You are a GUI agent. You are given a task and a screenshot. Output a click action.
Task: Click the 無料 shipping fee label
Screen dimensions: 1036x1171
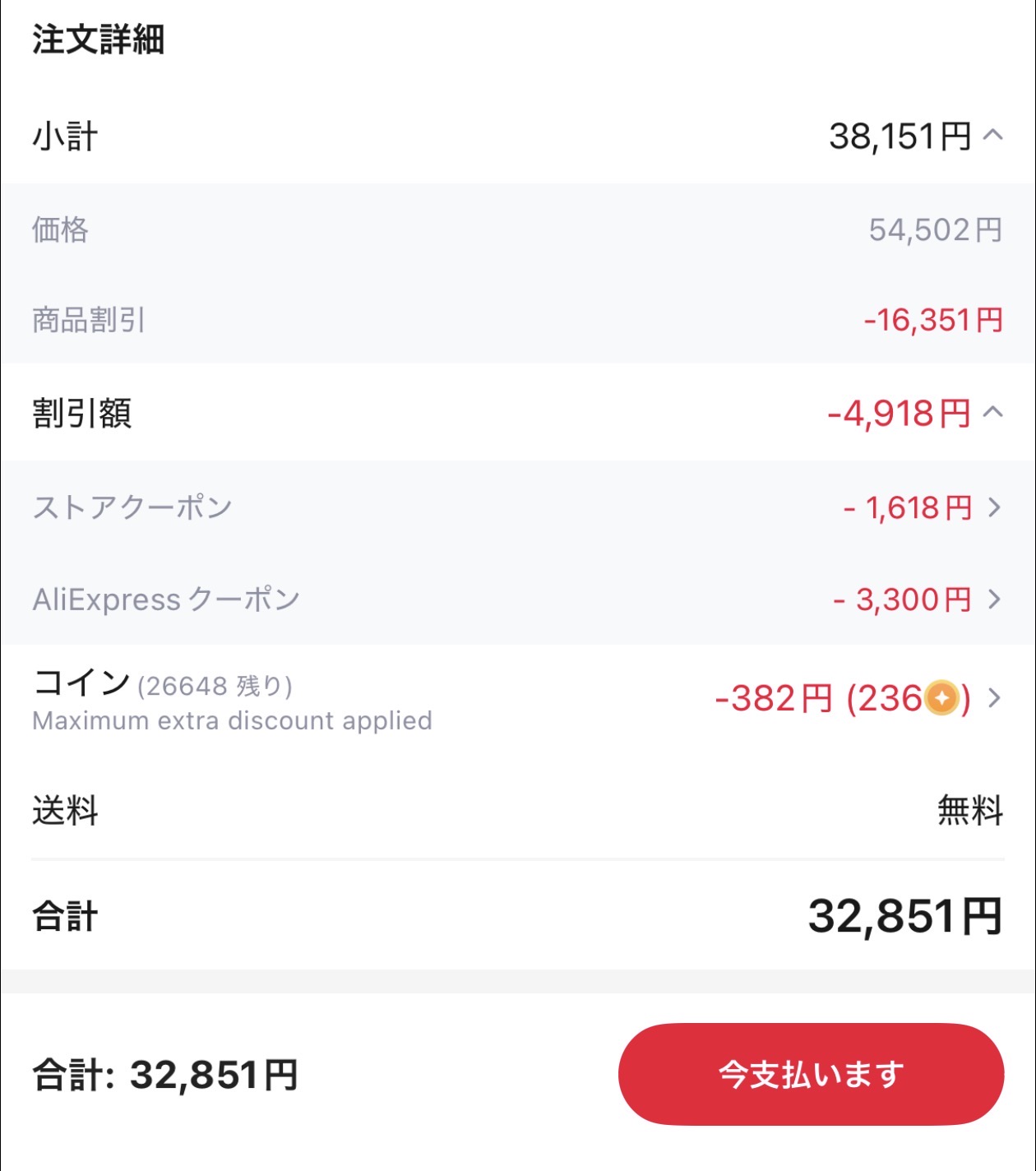click(x=969, y=812)
